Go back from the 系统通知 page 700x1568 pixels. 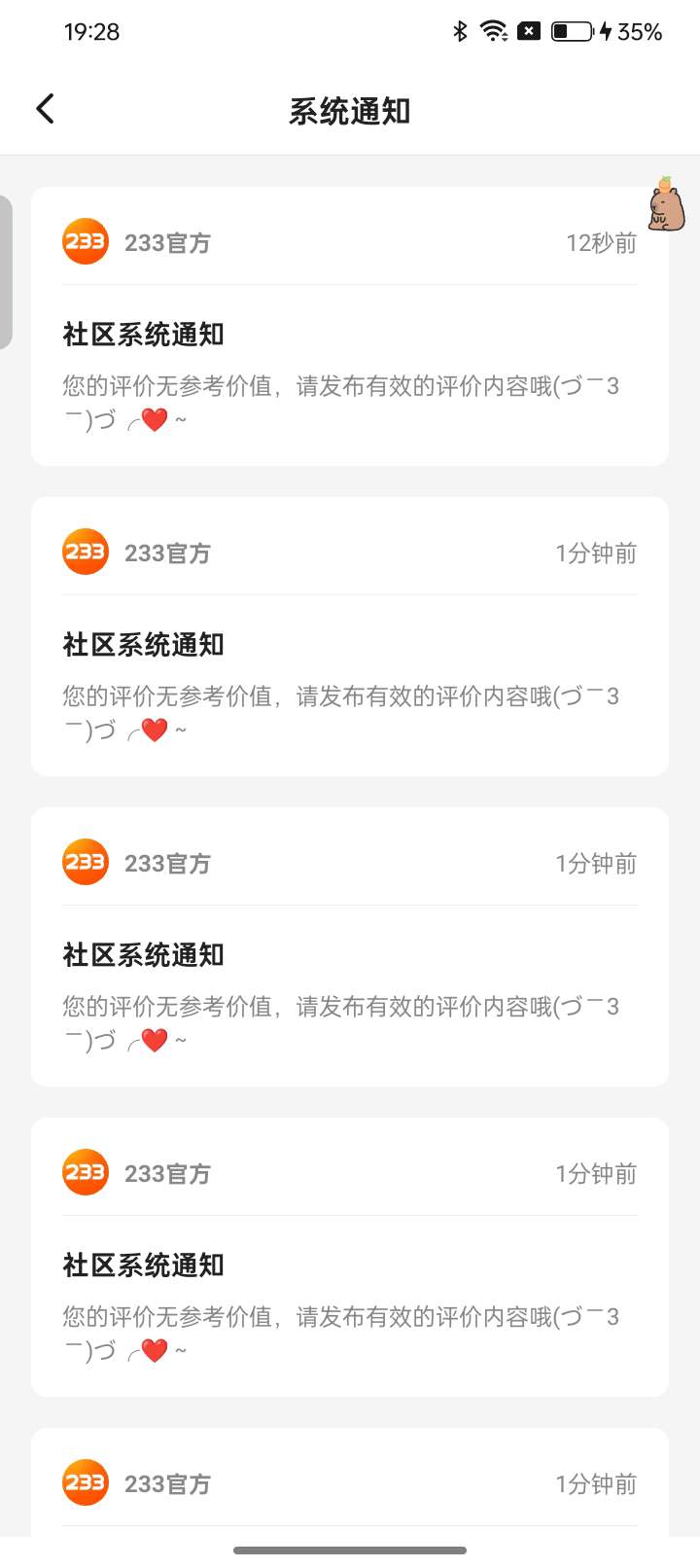point(46,109)
